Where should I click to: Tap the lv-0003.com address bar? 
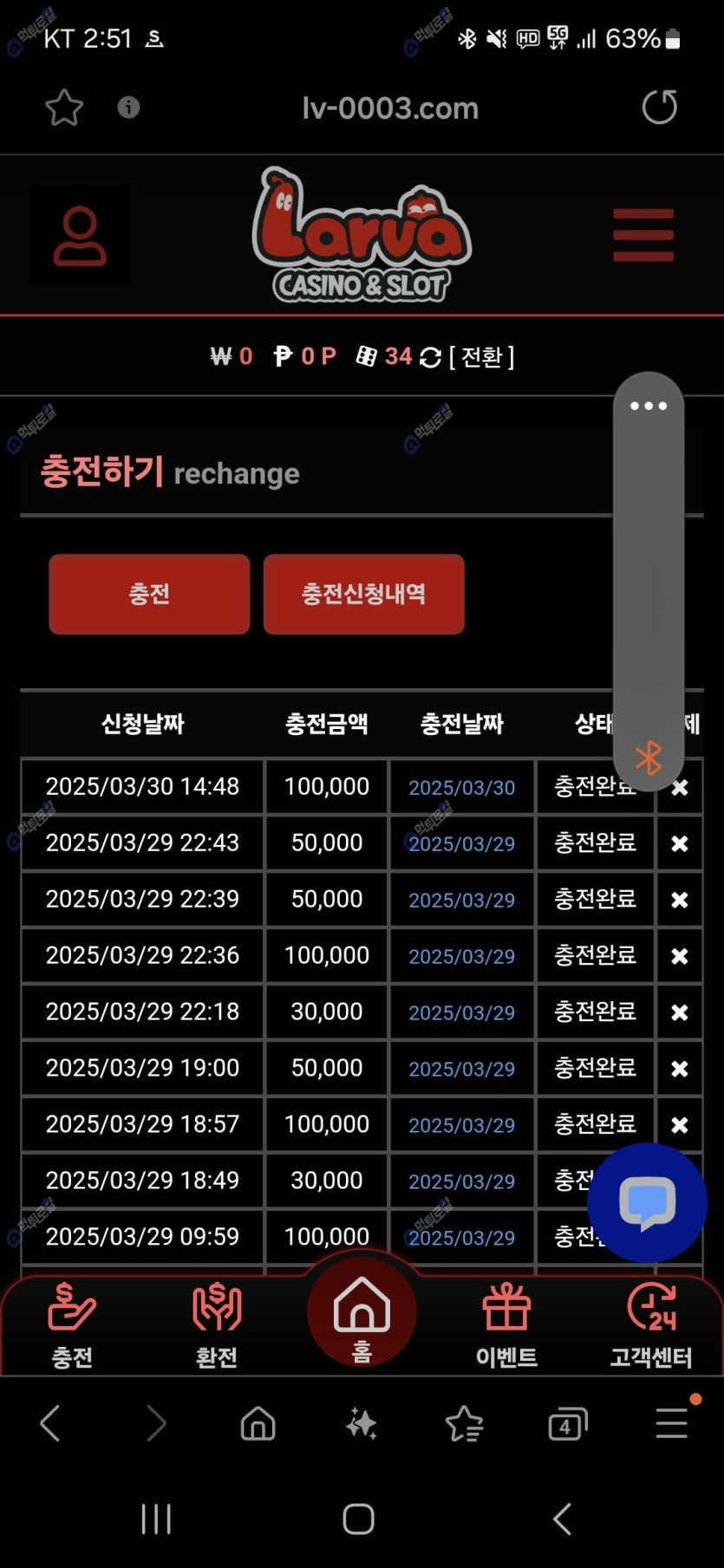click(390, 108)
